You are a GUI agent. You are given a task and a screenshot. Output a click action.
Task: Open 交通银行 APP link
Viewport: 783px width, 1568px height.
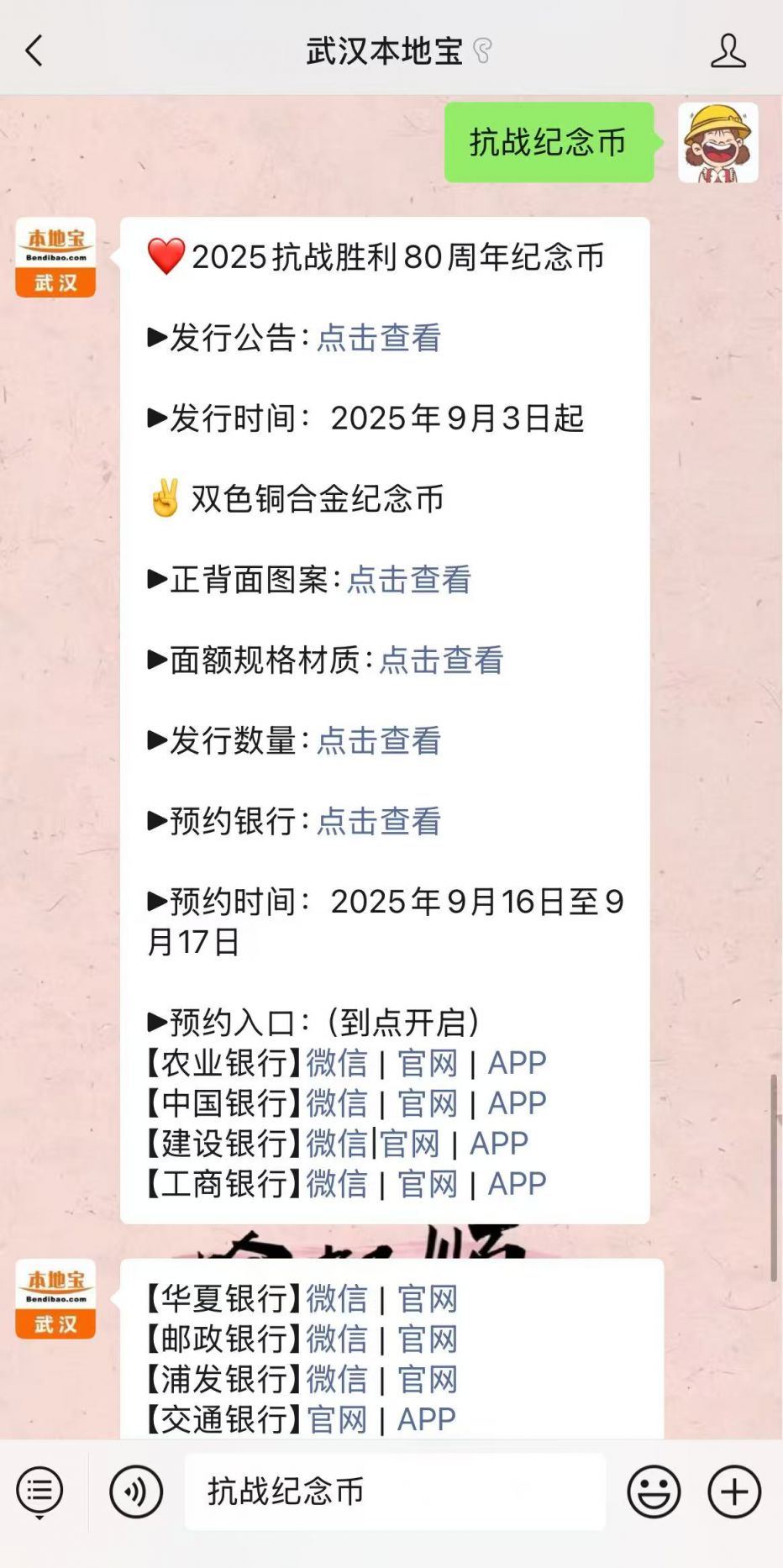point(427,1420)
